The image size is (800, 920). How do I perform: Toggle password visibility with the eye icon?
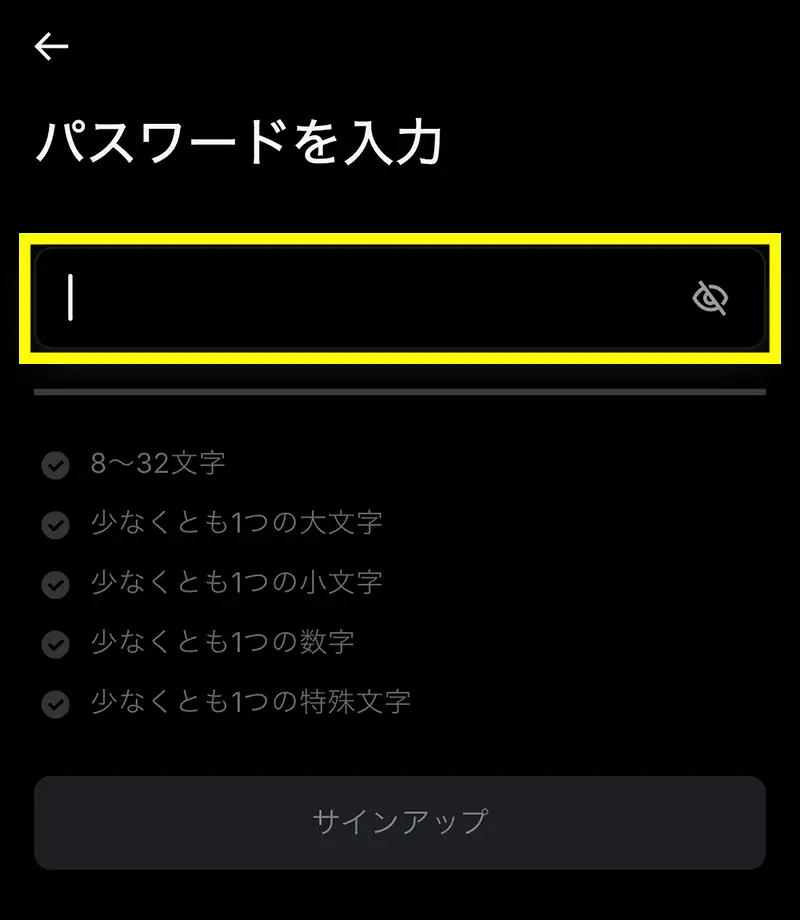pyautogui.click(x=710, y=298)
